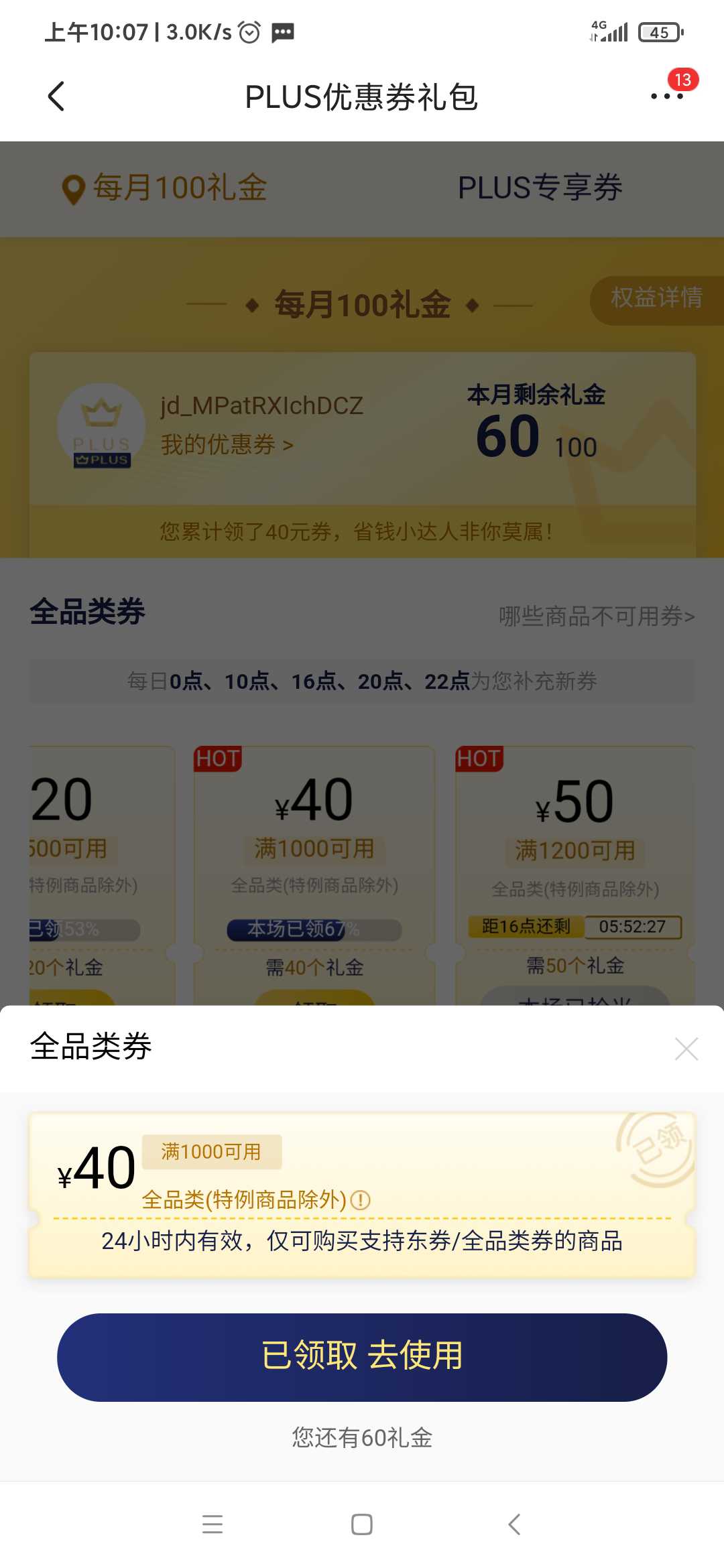
Task: Open the three-dot more menu
Action: (667, 96)
